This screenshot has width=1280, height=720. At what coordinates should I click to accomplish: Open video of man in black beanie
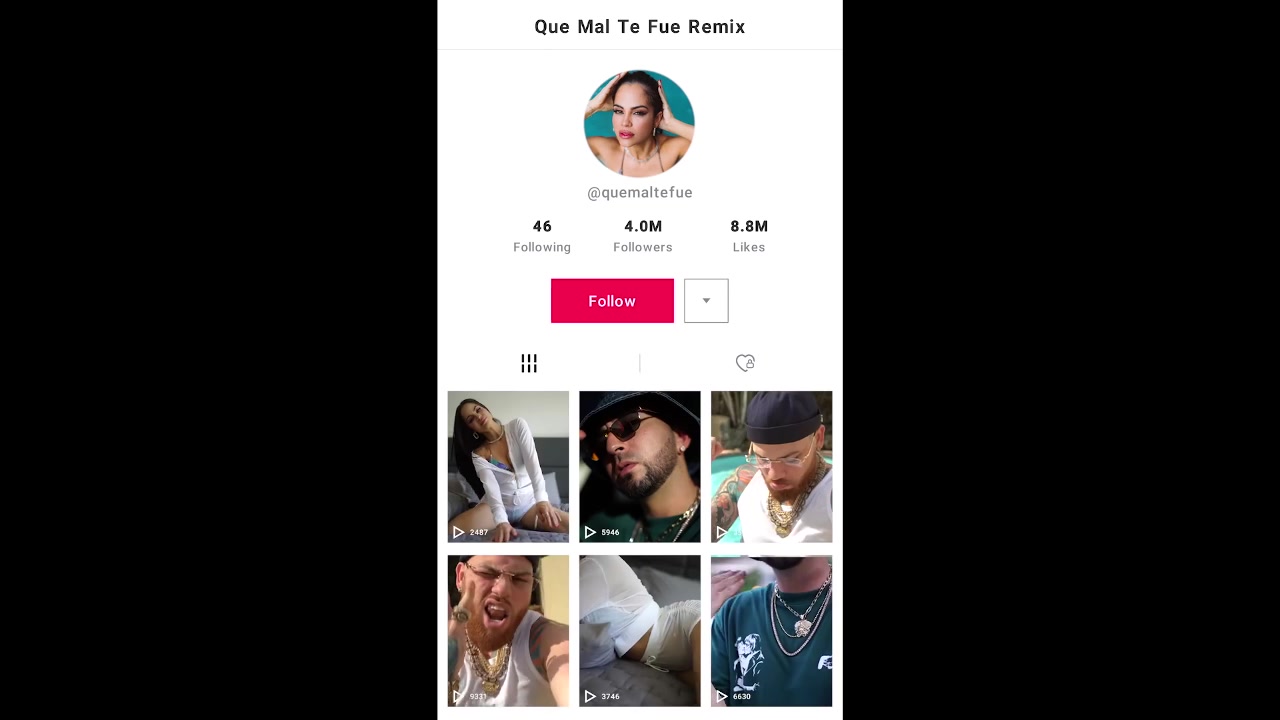pos(771,466)
